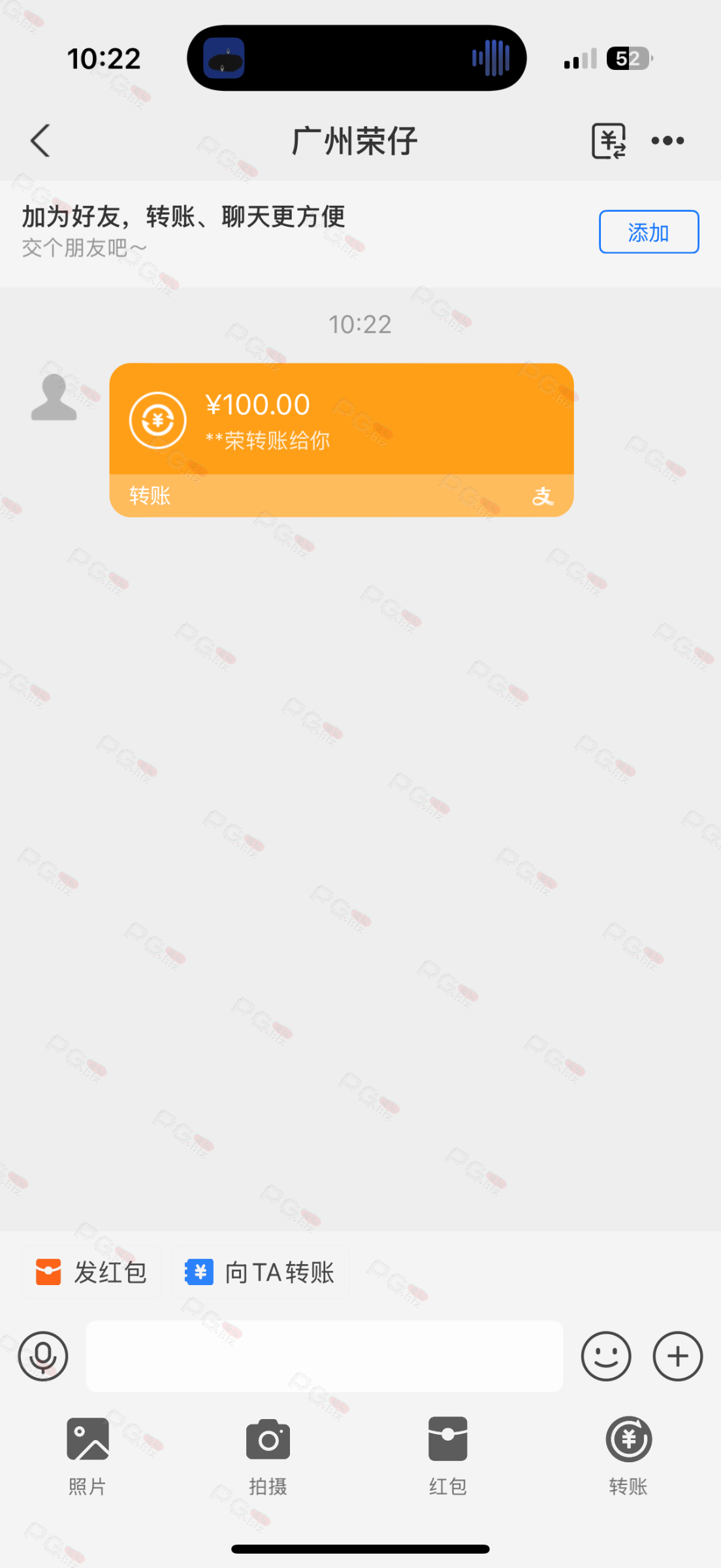Tap the 向TA转账 quick chip
This screenshot has height=1568, width=721.
[261, 1272]
